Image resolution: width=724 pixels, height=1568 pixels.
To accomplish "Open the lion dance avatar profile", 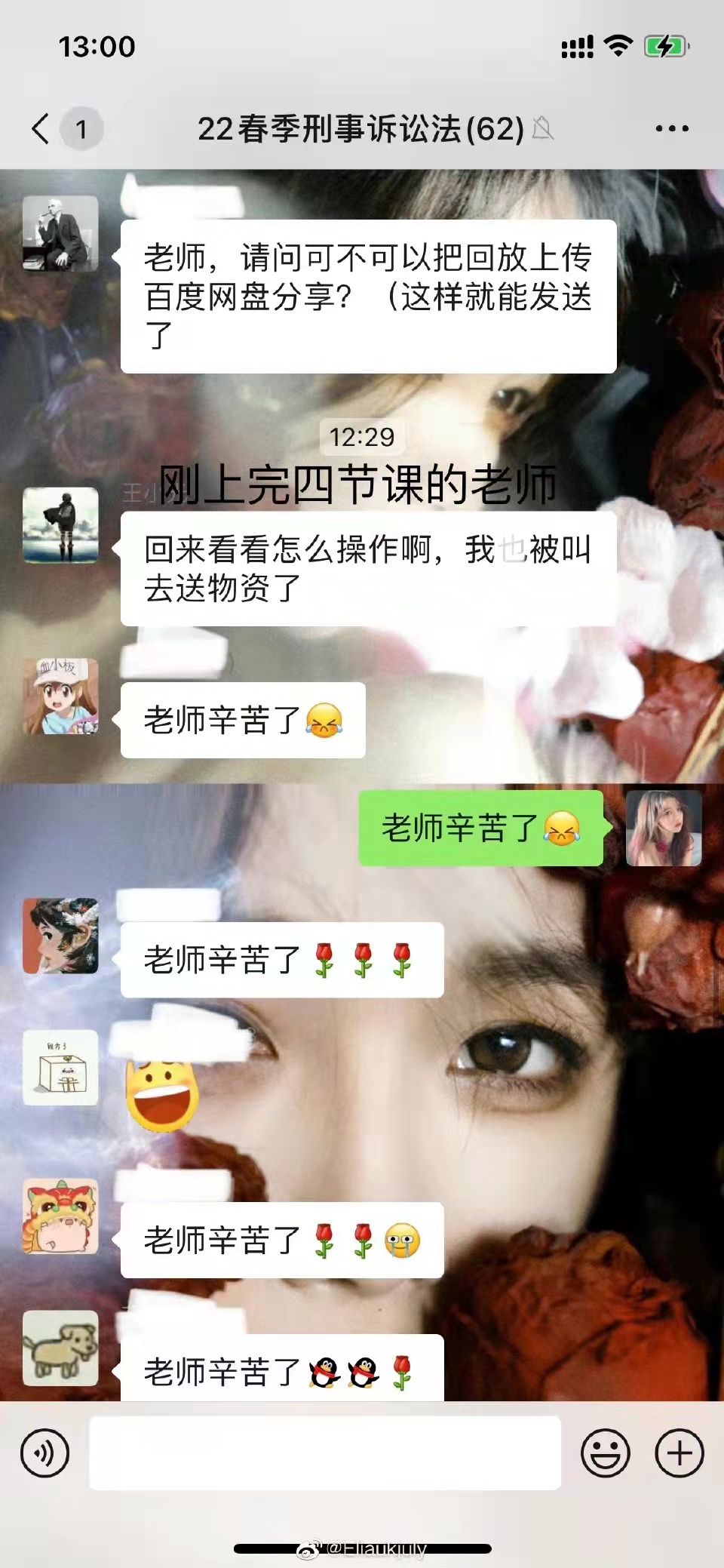I will (60, 1216).
